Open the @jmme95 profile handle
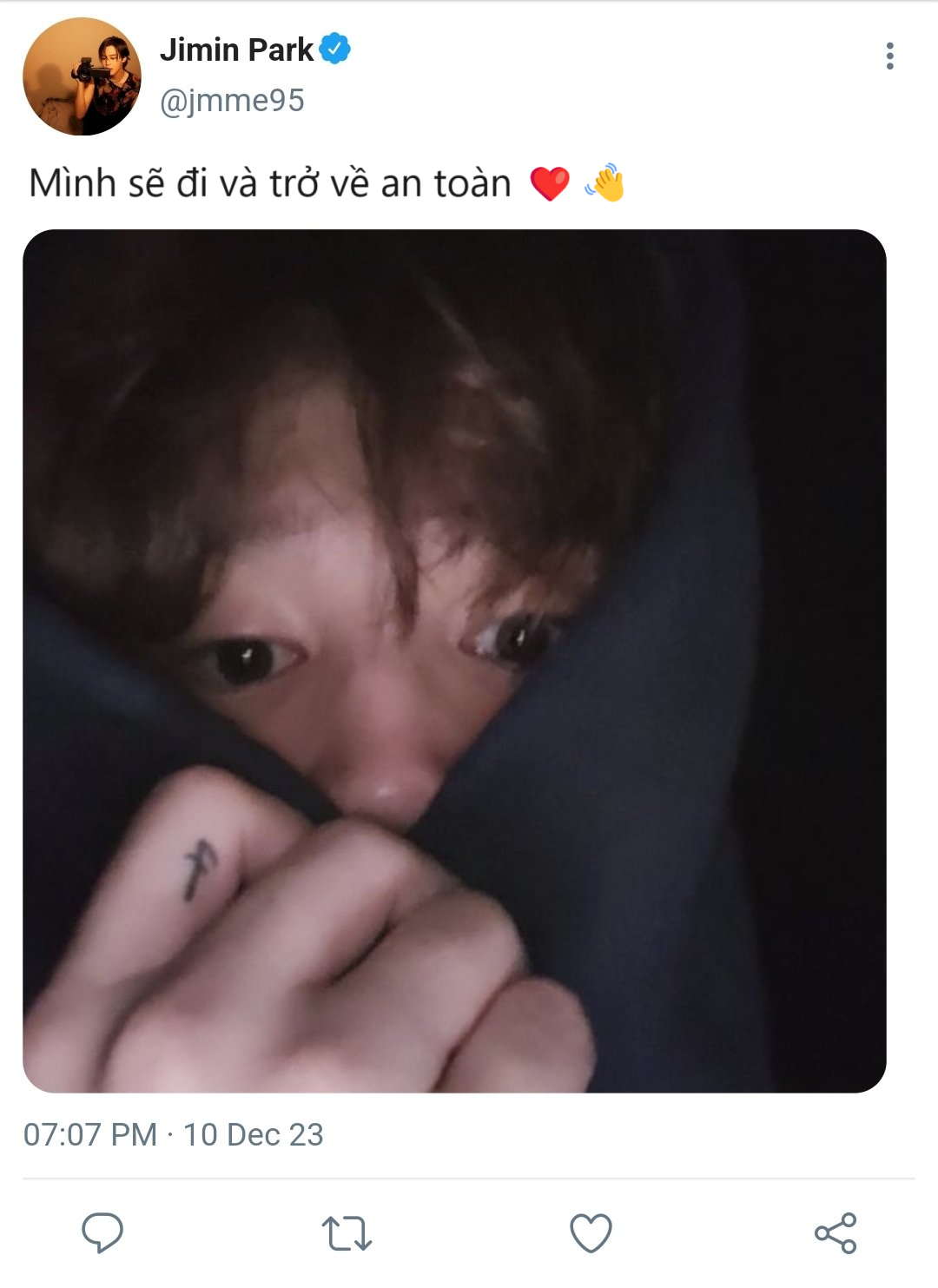 [232, 101]
